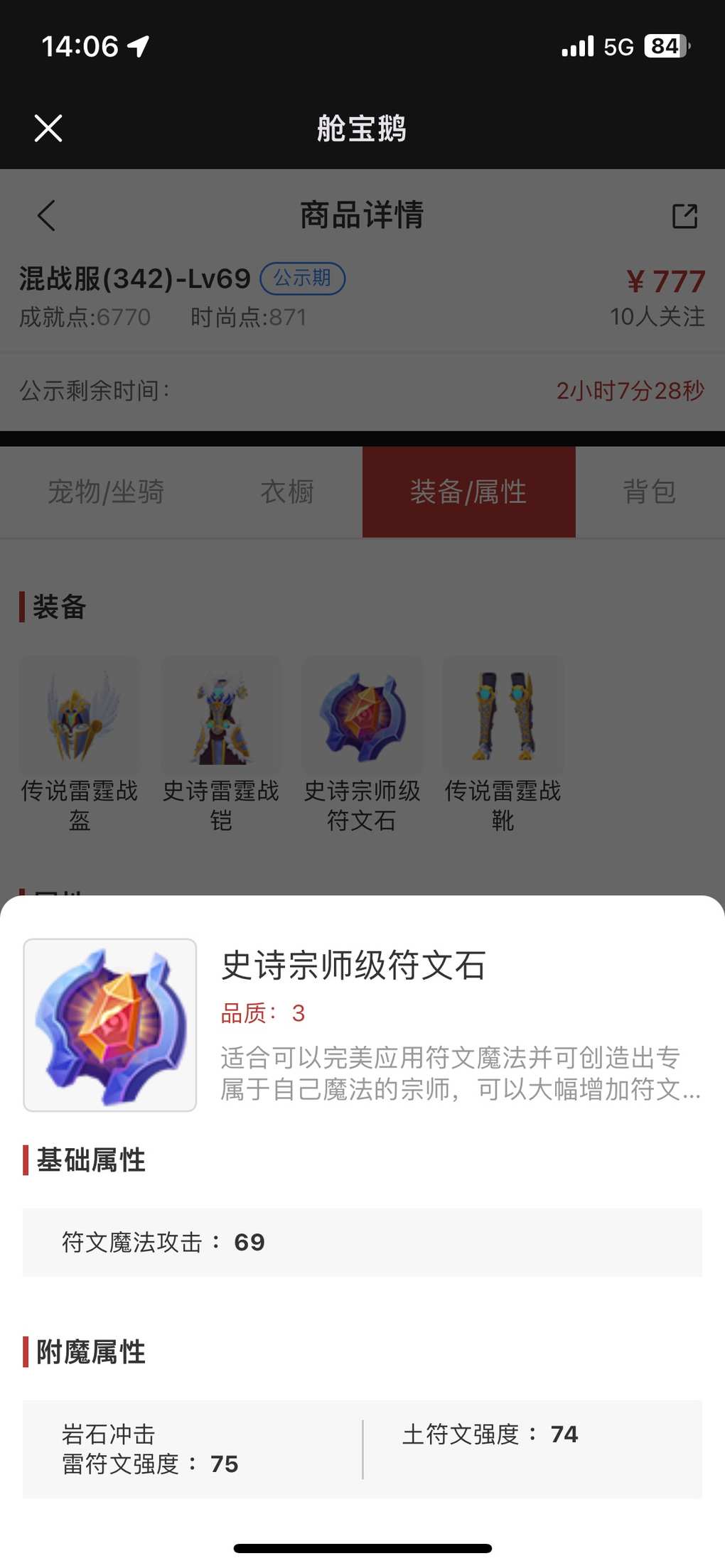Select the 装备/属性 tab
The image size is (725, 1568).
[468, 492]
